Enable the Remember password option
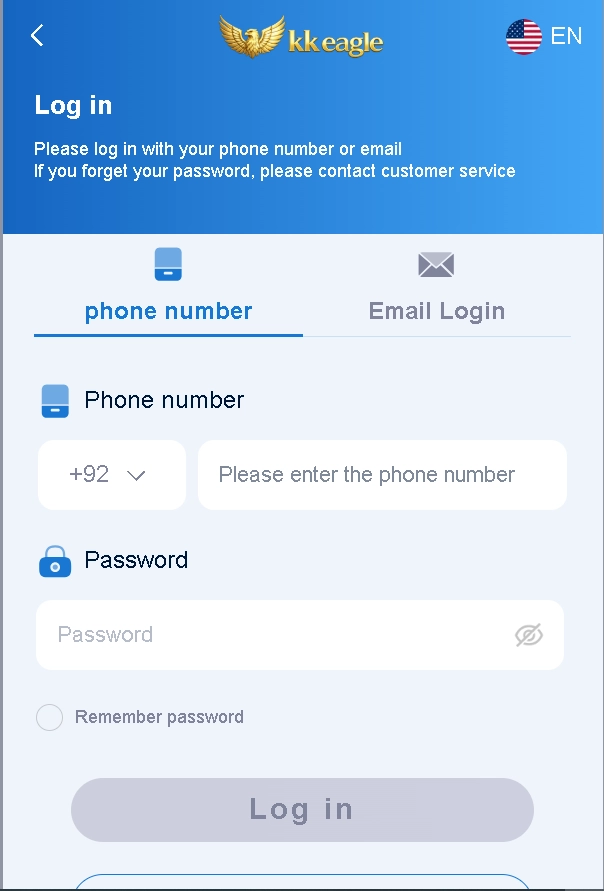 pyautogui.click(x=50, y=717)
